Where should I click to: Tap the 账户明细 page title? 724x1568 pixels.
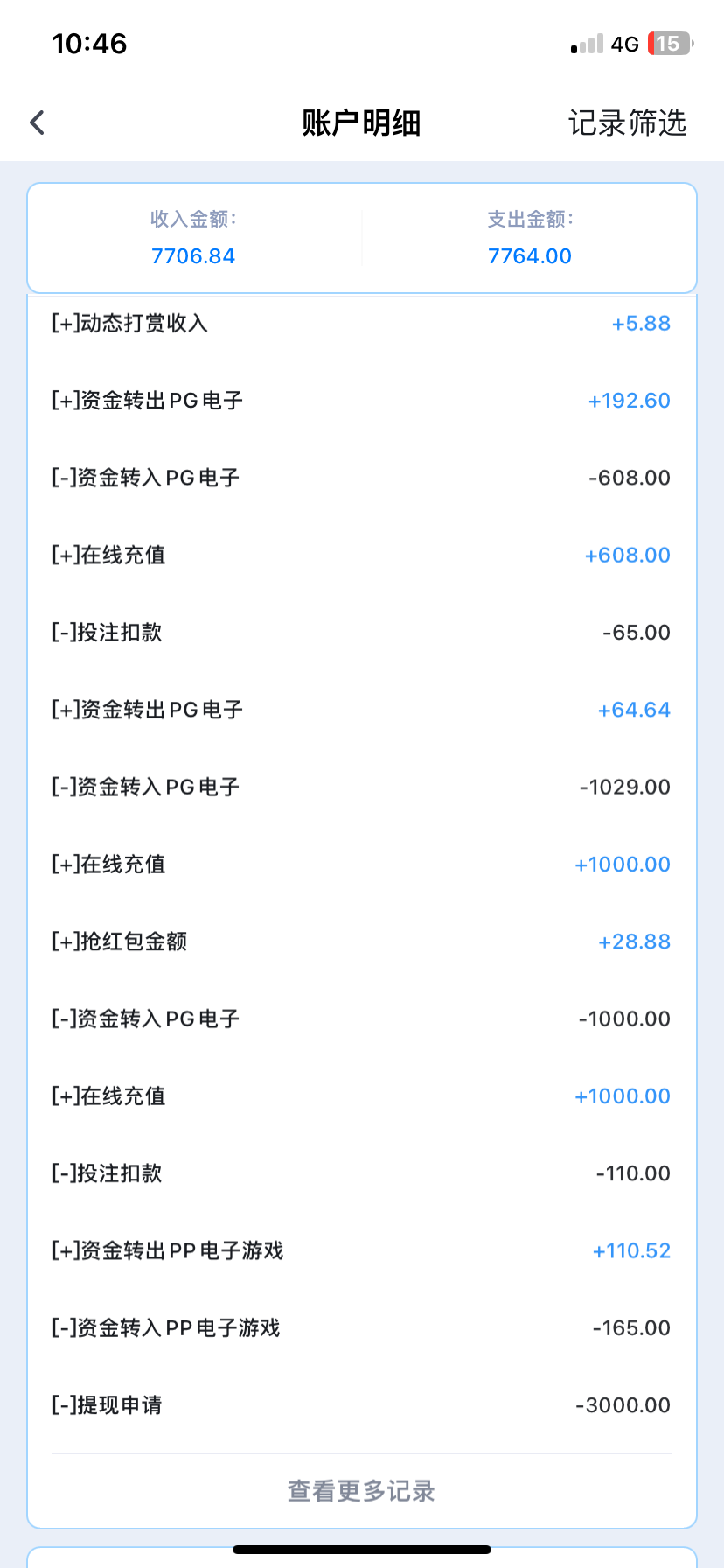[x=361, y=123]
